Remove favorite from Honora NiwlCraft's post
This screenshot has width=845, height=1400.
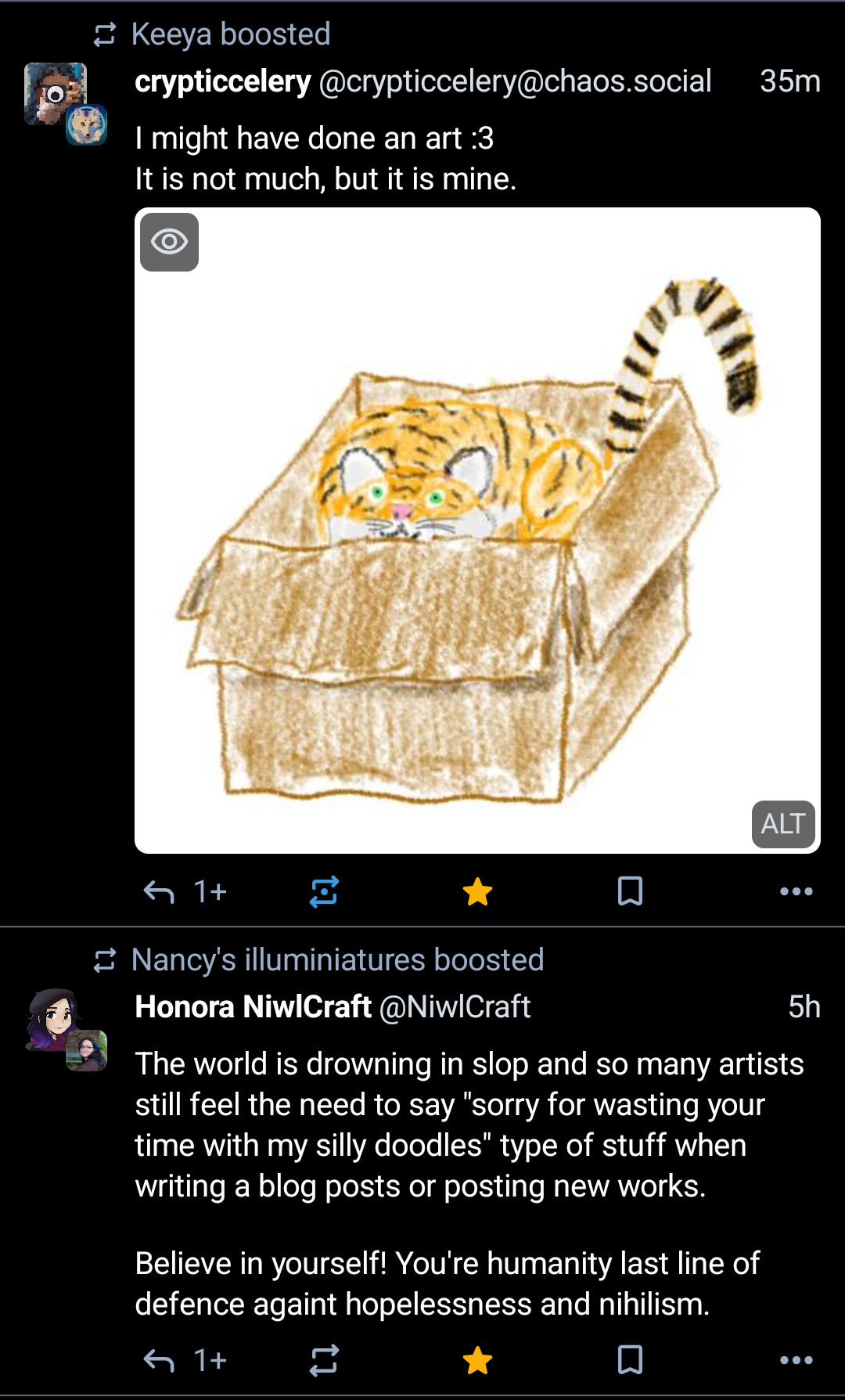point(477,1361)
